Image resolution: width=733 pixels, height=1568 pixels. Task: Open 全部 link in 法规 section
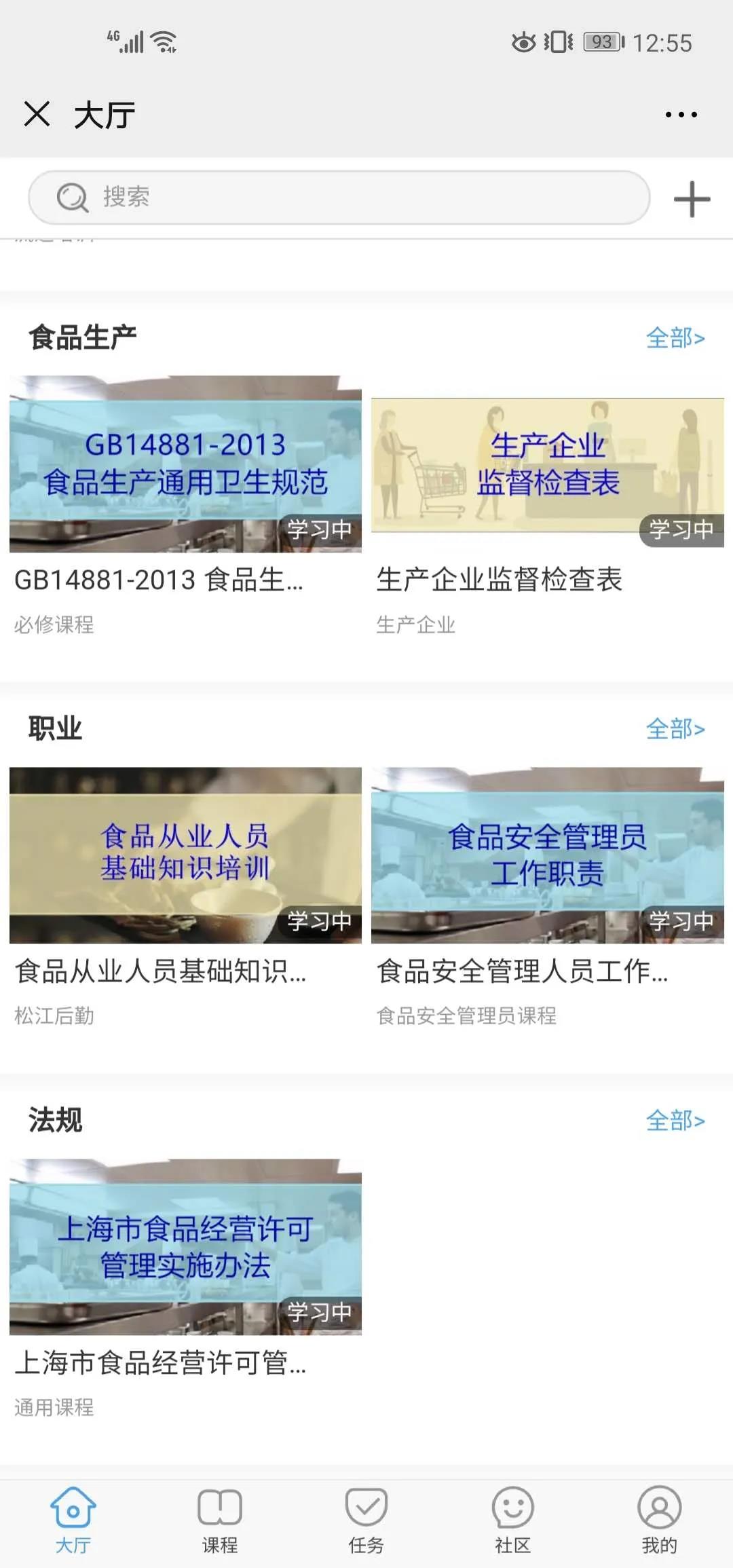pyautogui.click(x=676, y=1120)
